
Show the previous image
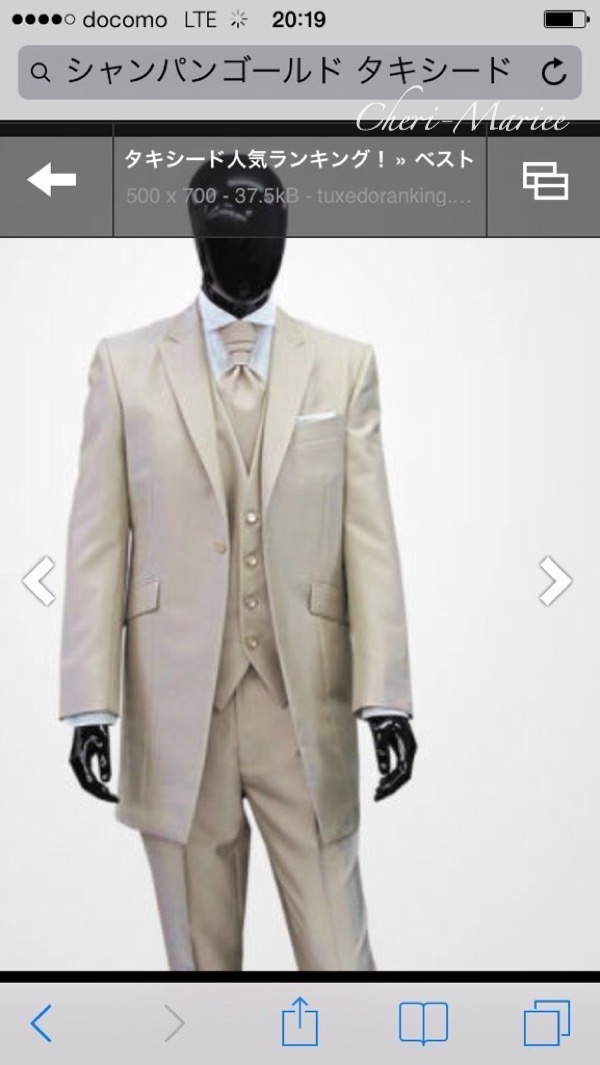tap(39, 580)
